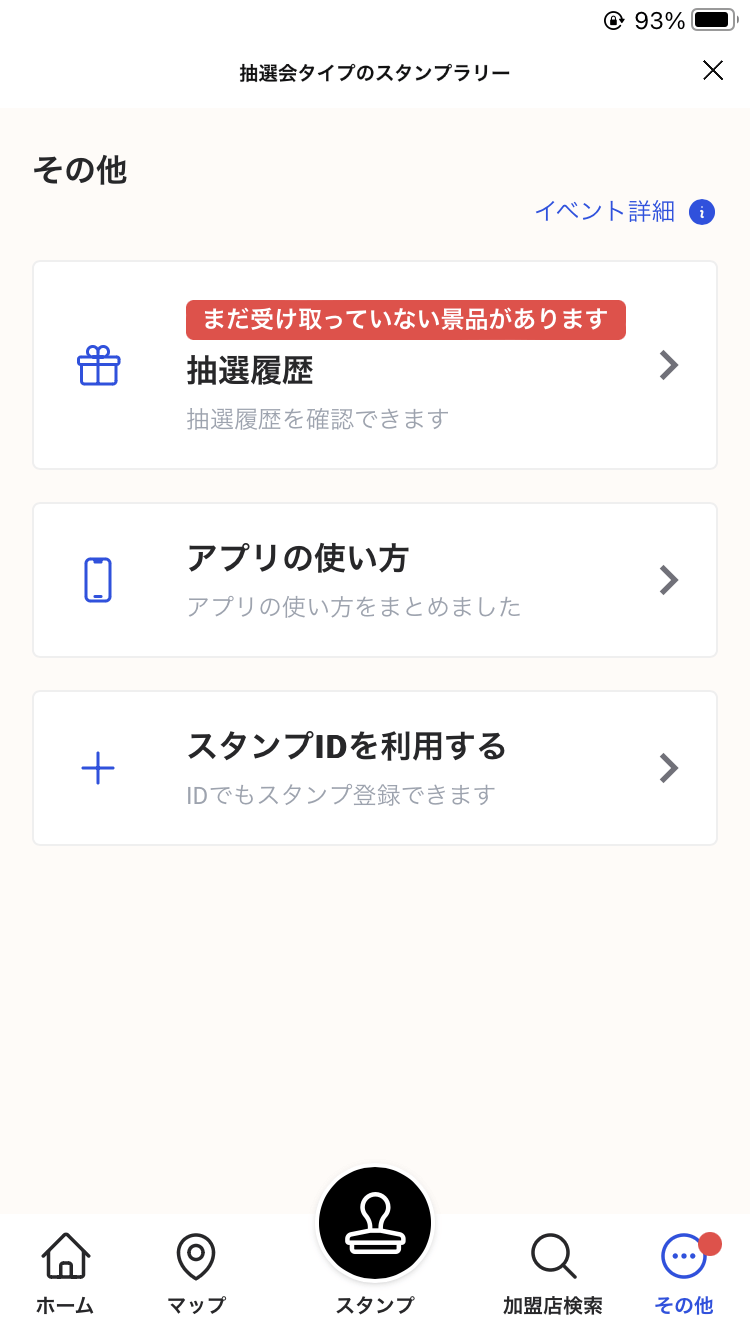
Task: Tap the orientation lock icon in the status bar
Action: point(612,20)
